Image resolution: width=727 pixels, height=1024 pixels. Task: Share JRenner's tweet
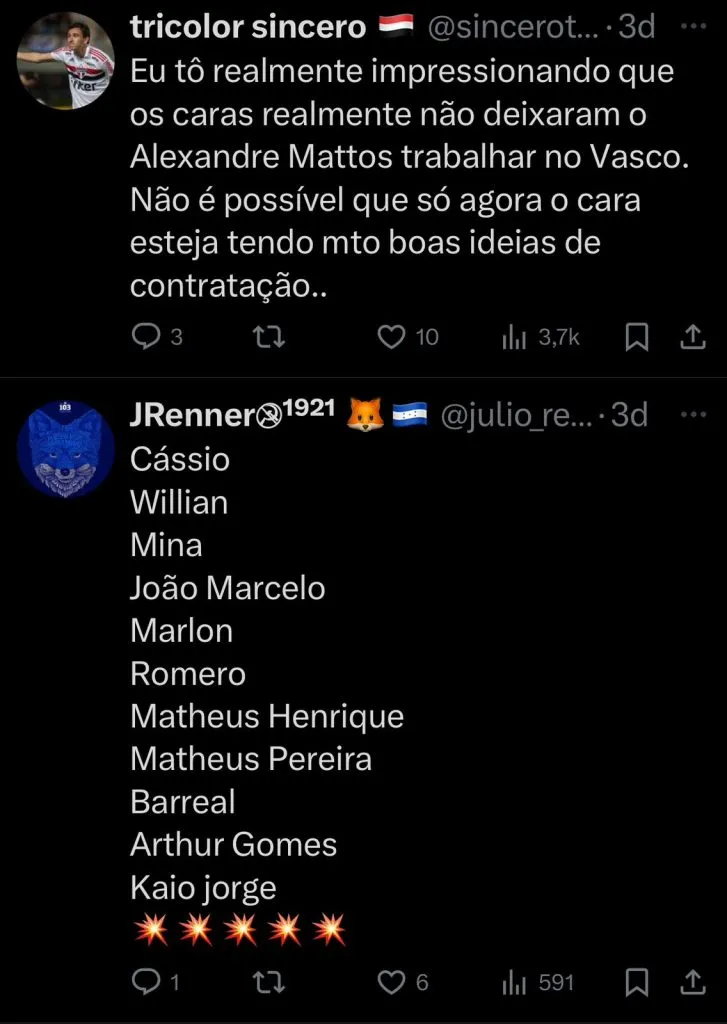(x=692, y=983)
